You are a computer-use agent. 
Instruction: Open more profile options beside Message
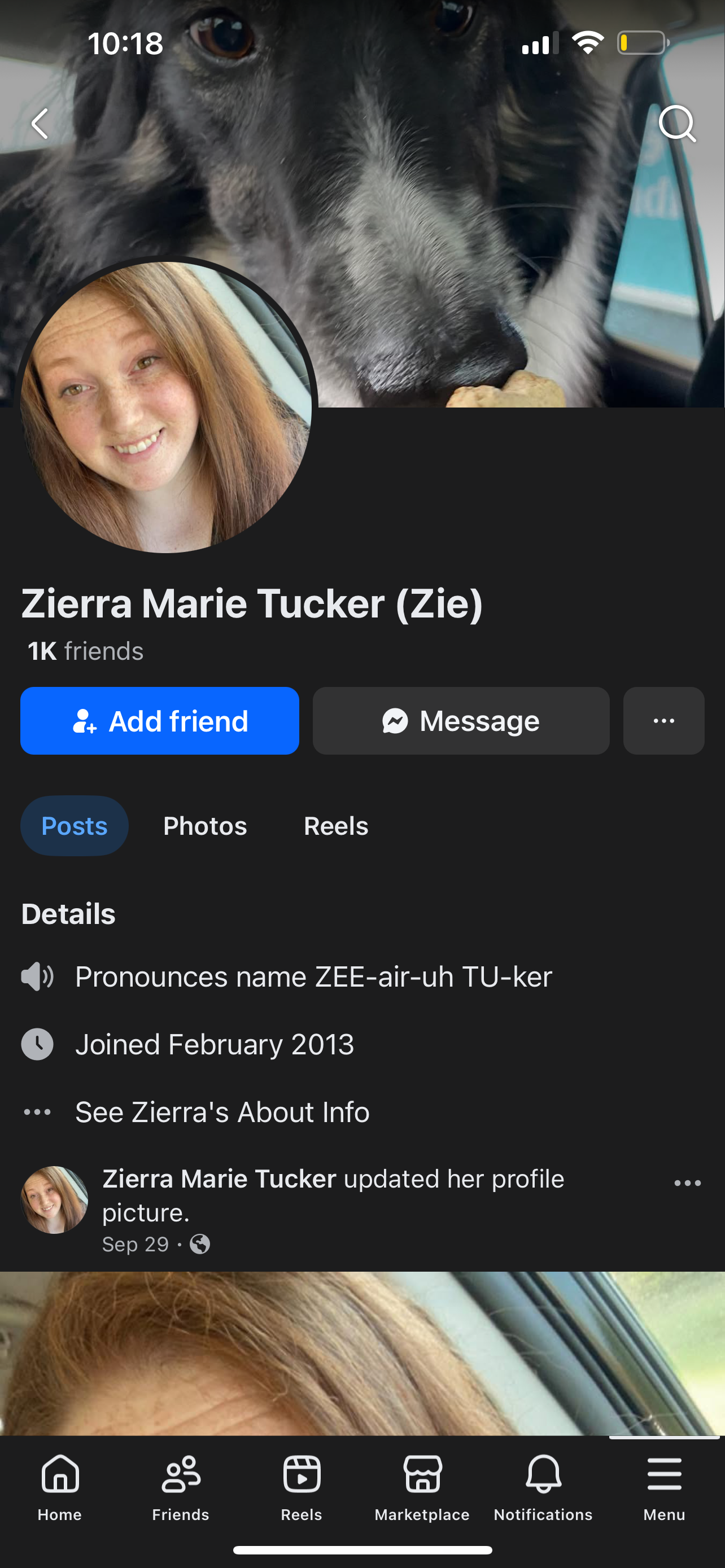coord(663,721)
